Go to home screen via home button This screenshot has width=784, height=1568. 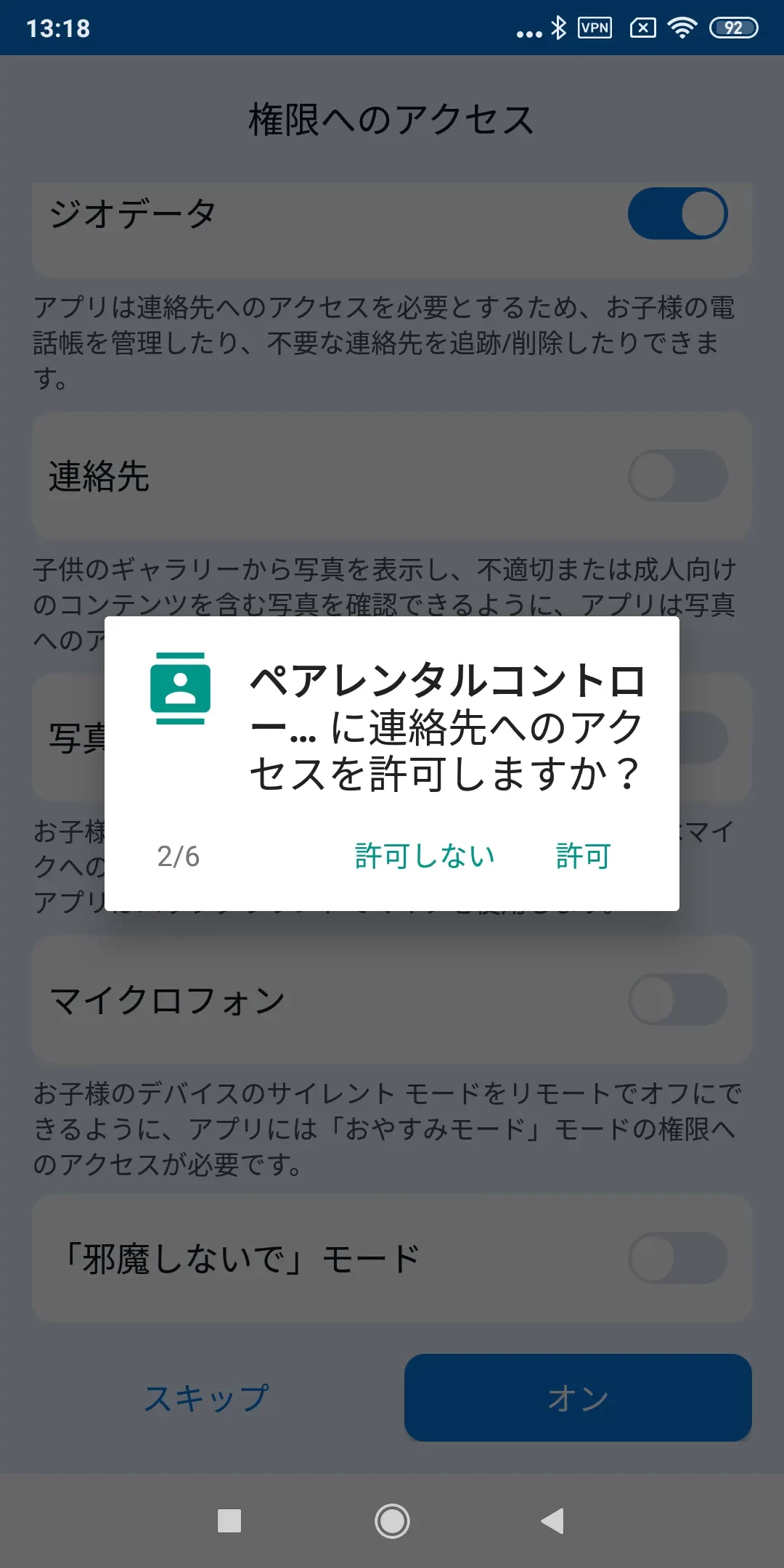(392, 1520)
